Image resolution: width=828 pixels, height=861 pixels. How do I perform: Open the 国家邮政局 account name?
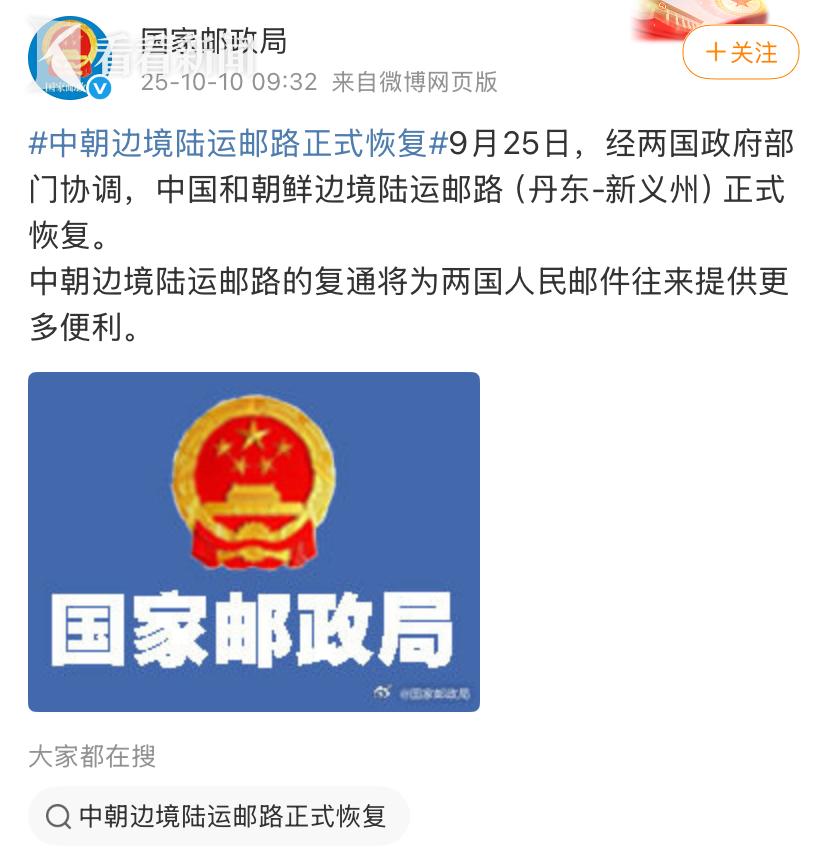214,41
